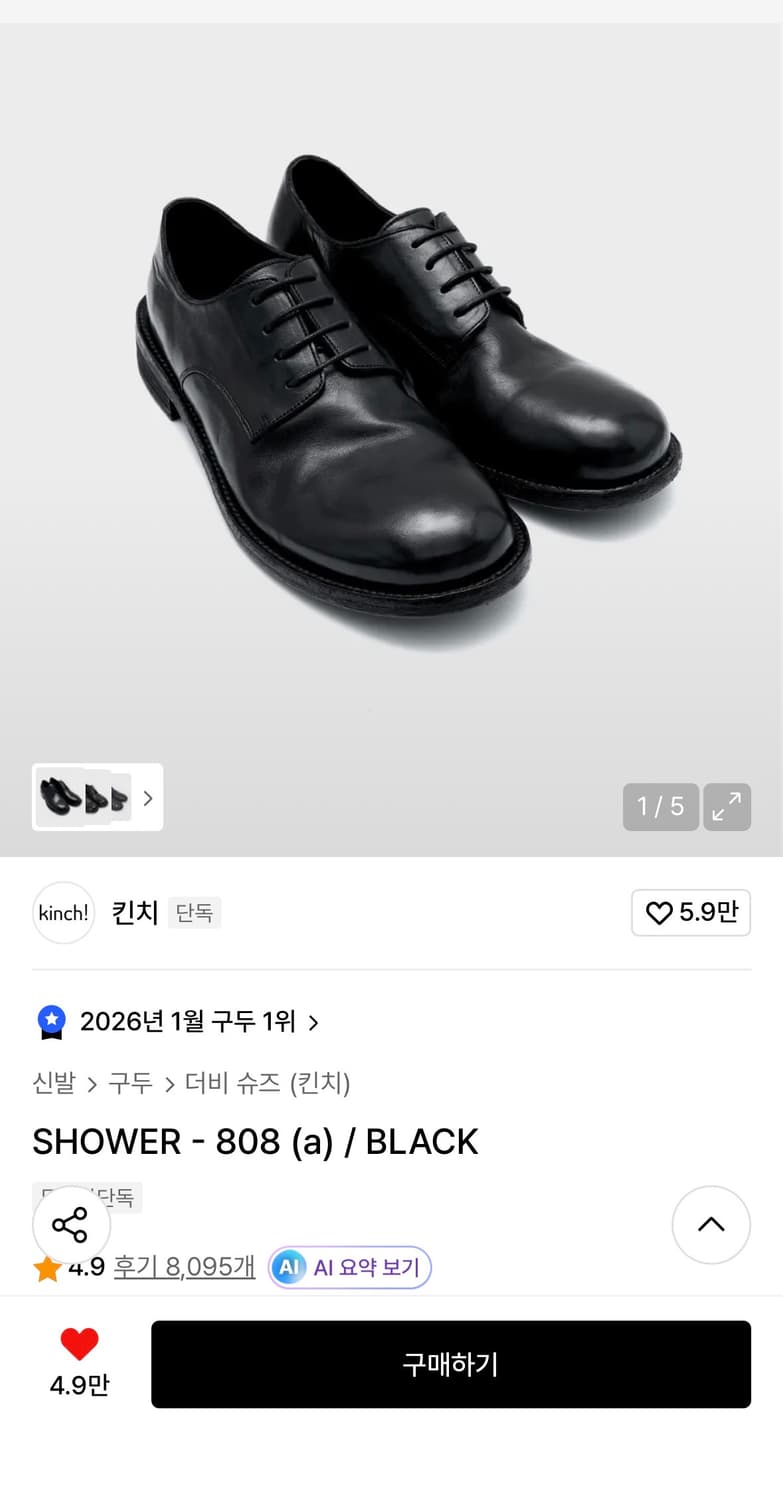This screenshot has height=1500, width=783.
Task: Click the yellow star rating icon
Action: [46, 1266]
